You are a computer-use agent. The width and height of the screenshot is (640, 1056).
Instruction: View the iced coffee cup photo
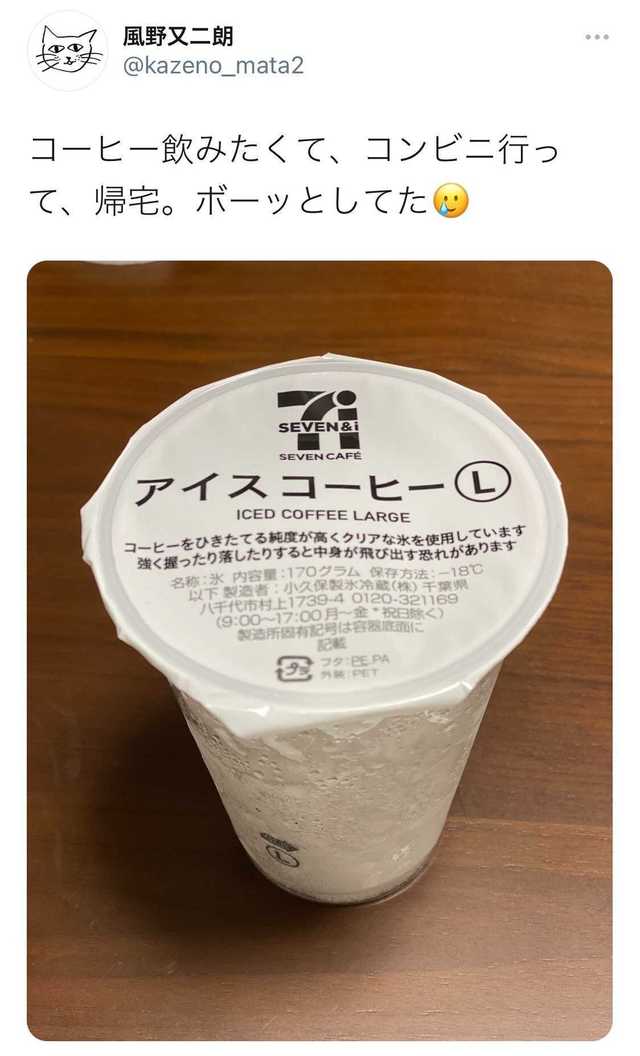(x=320, y=651)
